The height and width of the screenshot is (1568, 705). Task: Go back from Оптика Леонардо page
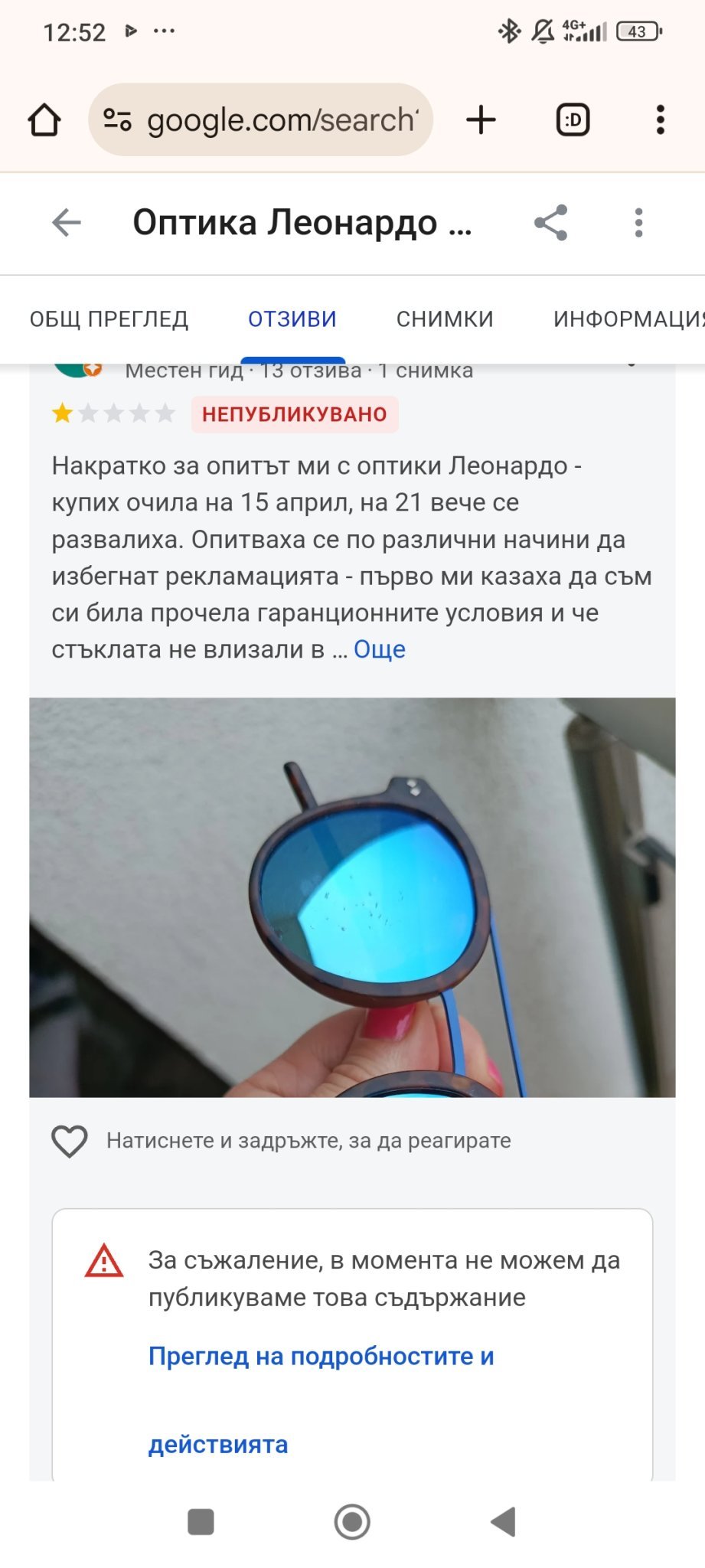point(67,223)
